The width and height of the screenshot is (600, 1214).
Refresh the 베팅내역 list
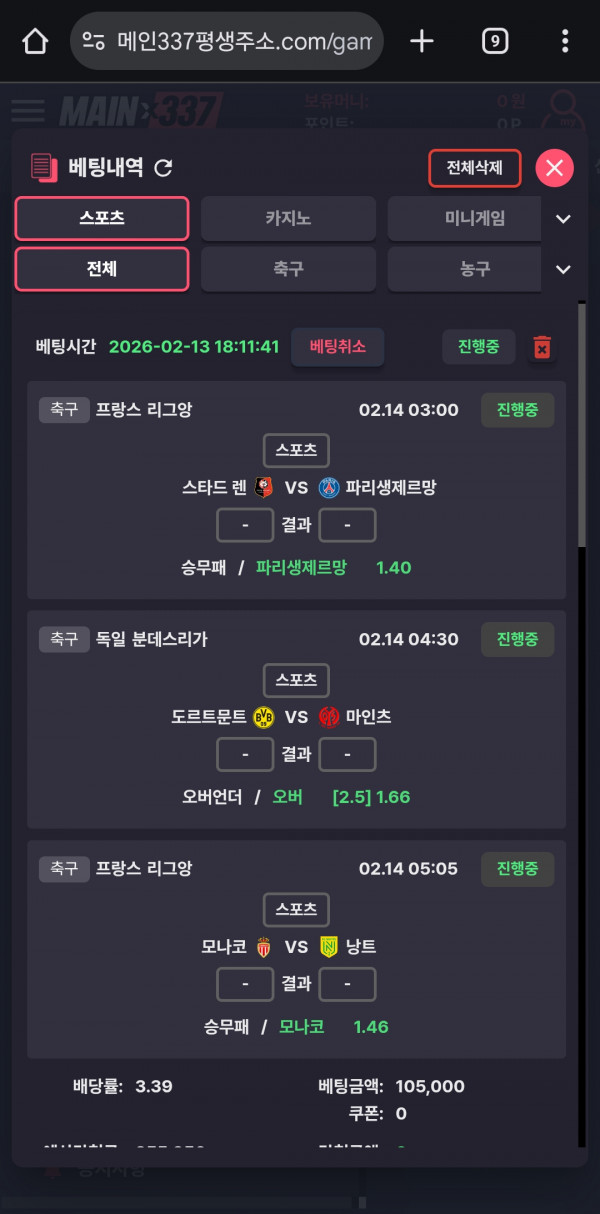(164, 168)
